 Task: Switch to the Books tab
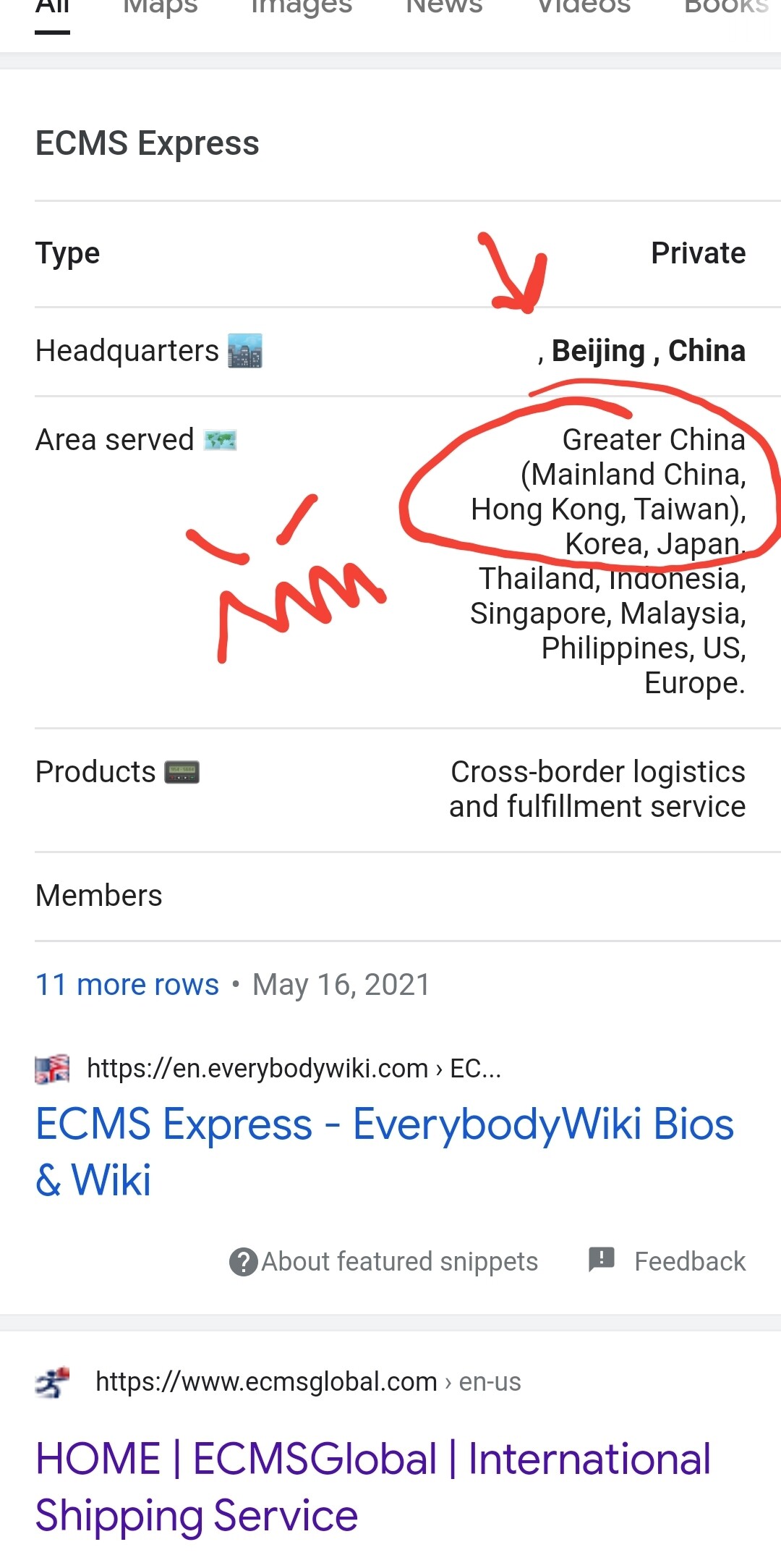725,9
